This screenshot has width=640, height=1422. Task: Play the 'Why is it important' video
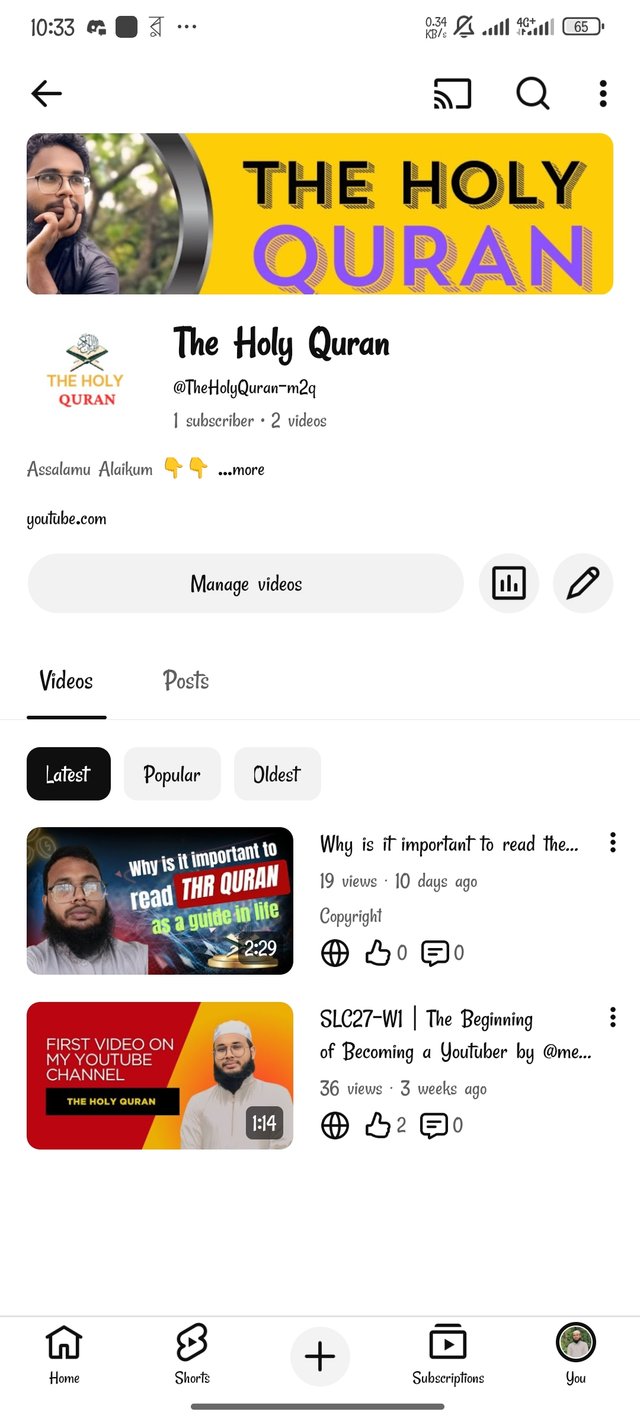click(x=160, y=901)
